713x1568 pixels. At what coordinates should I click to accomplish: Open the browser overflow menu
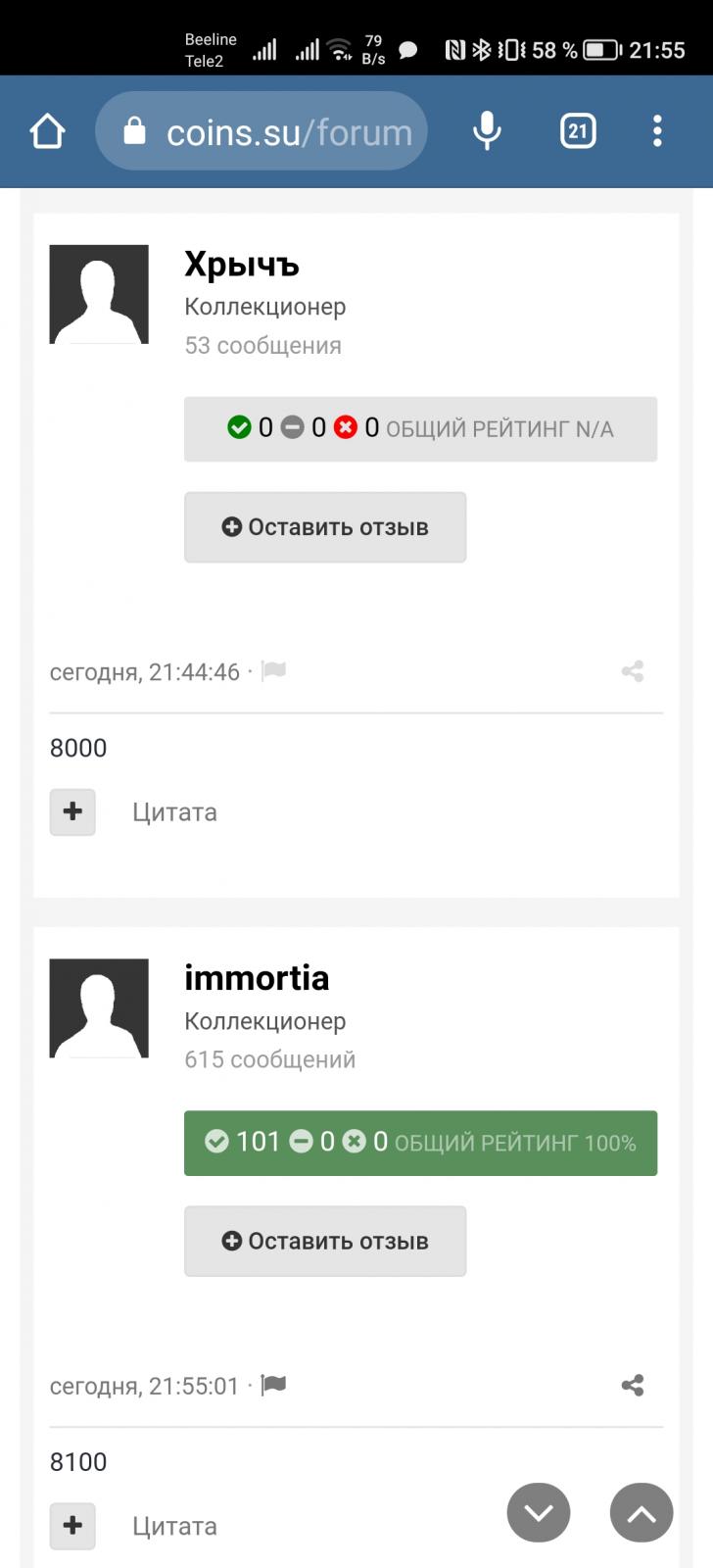point(657,131)
